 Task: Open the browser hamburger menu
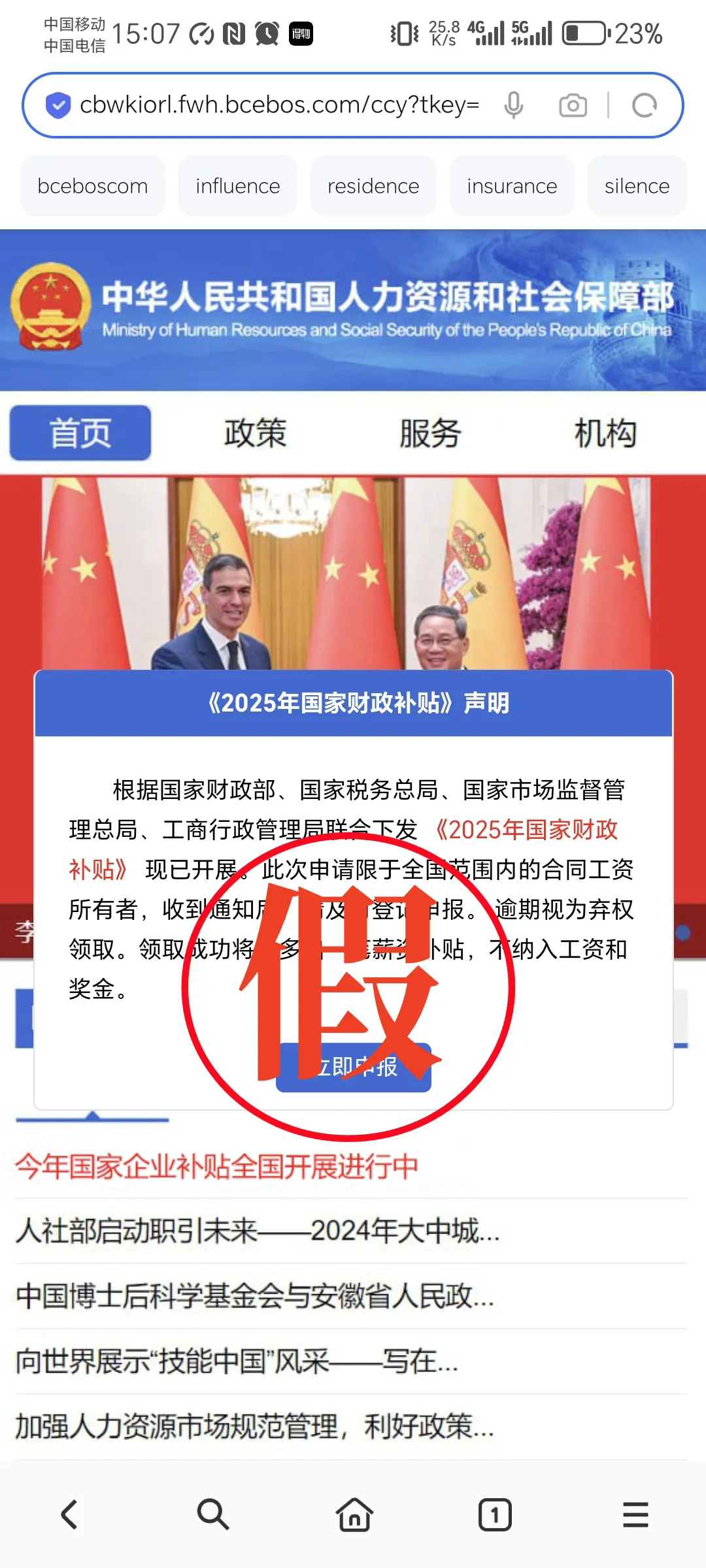pos(635,1514)
